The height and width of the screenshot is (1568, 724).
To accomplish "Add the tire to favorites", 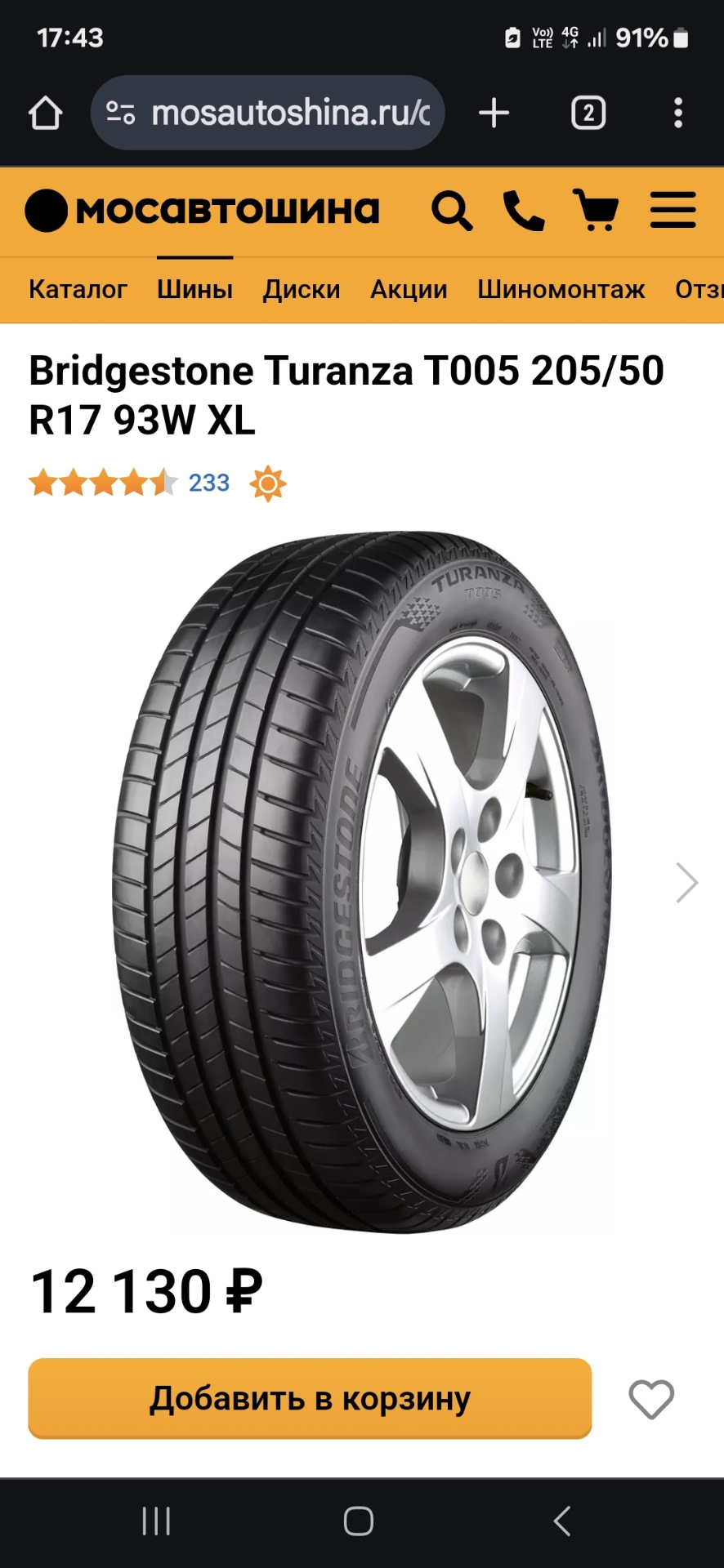I will [x=651, y=1399].
